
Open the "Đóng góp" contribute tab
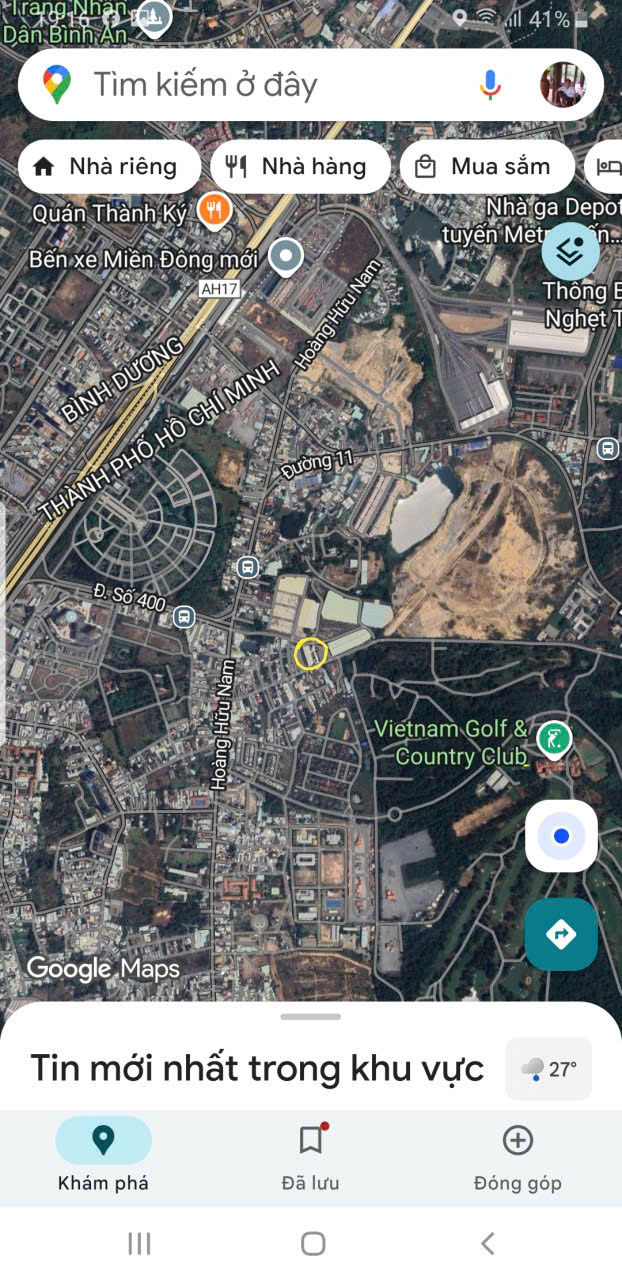point(517,1155)
